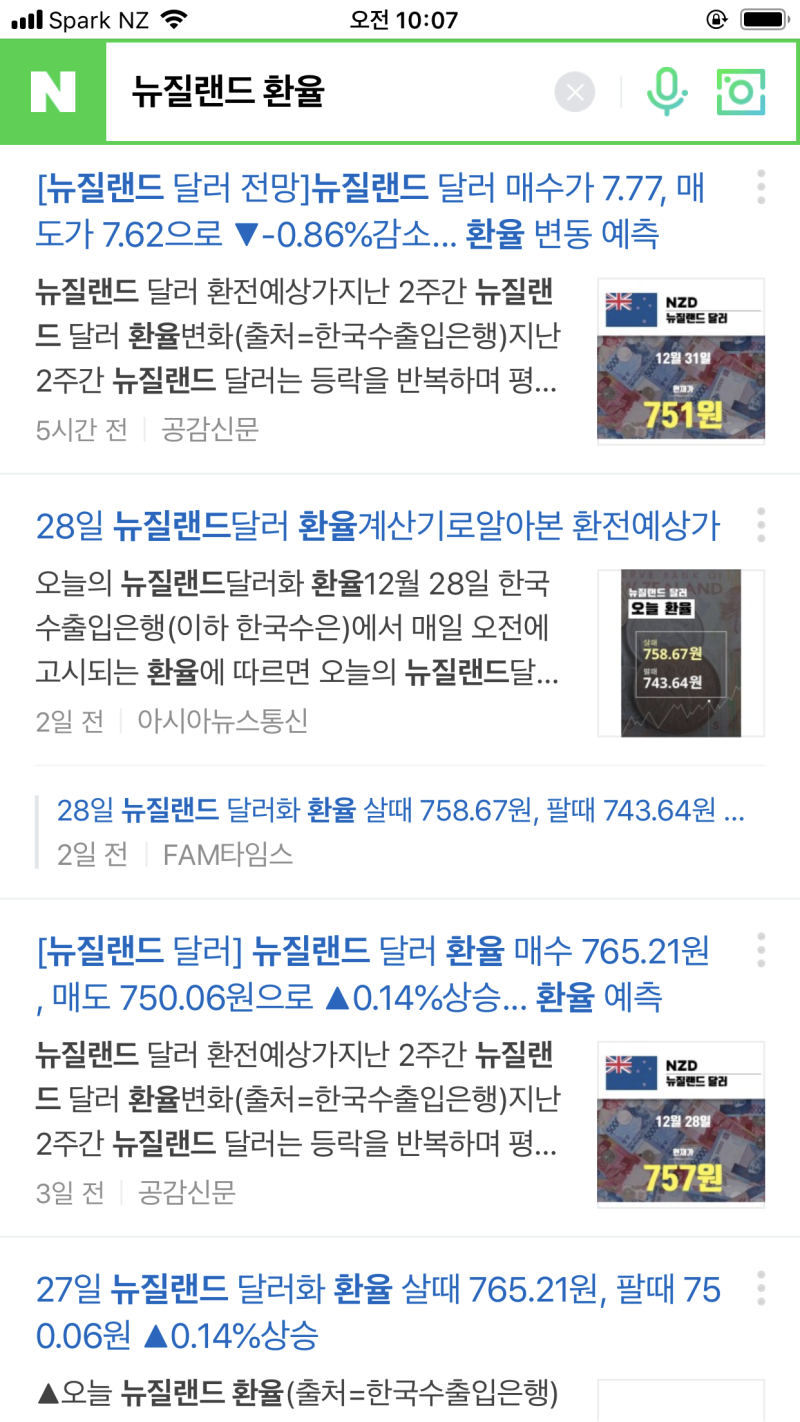Tap the 오늘 환율 758.67원 thumbnail image

click(681, 653)
